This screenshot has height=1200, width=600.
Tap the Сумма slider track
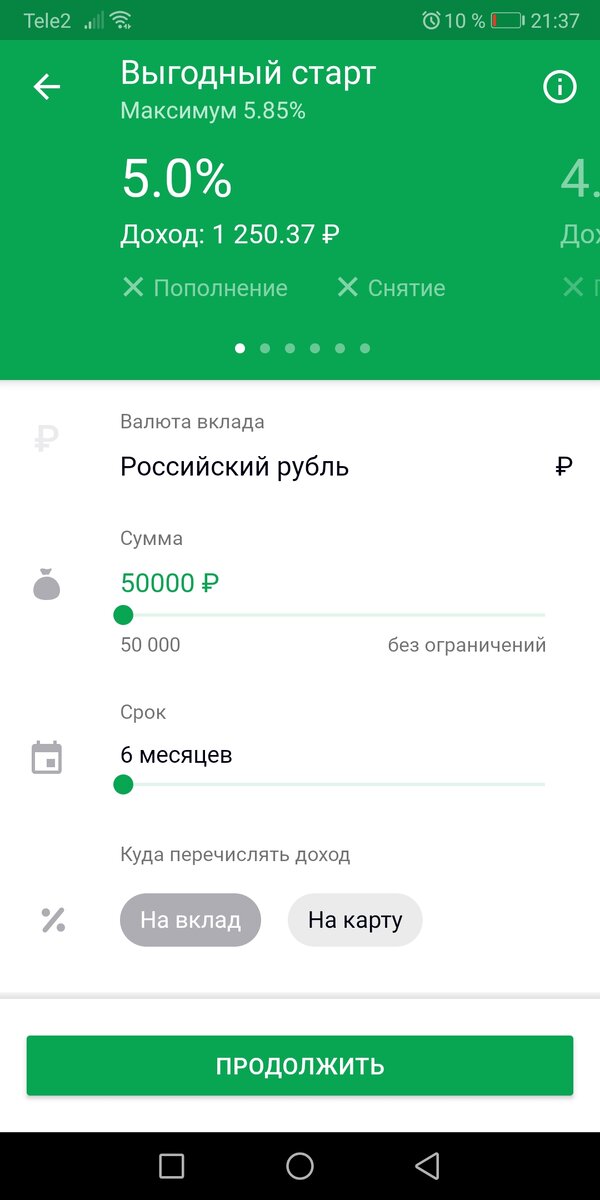tap(333, 614)
